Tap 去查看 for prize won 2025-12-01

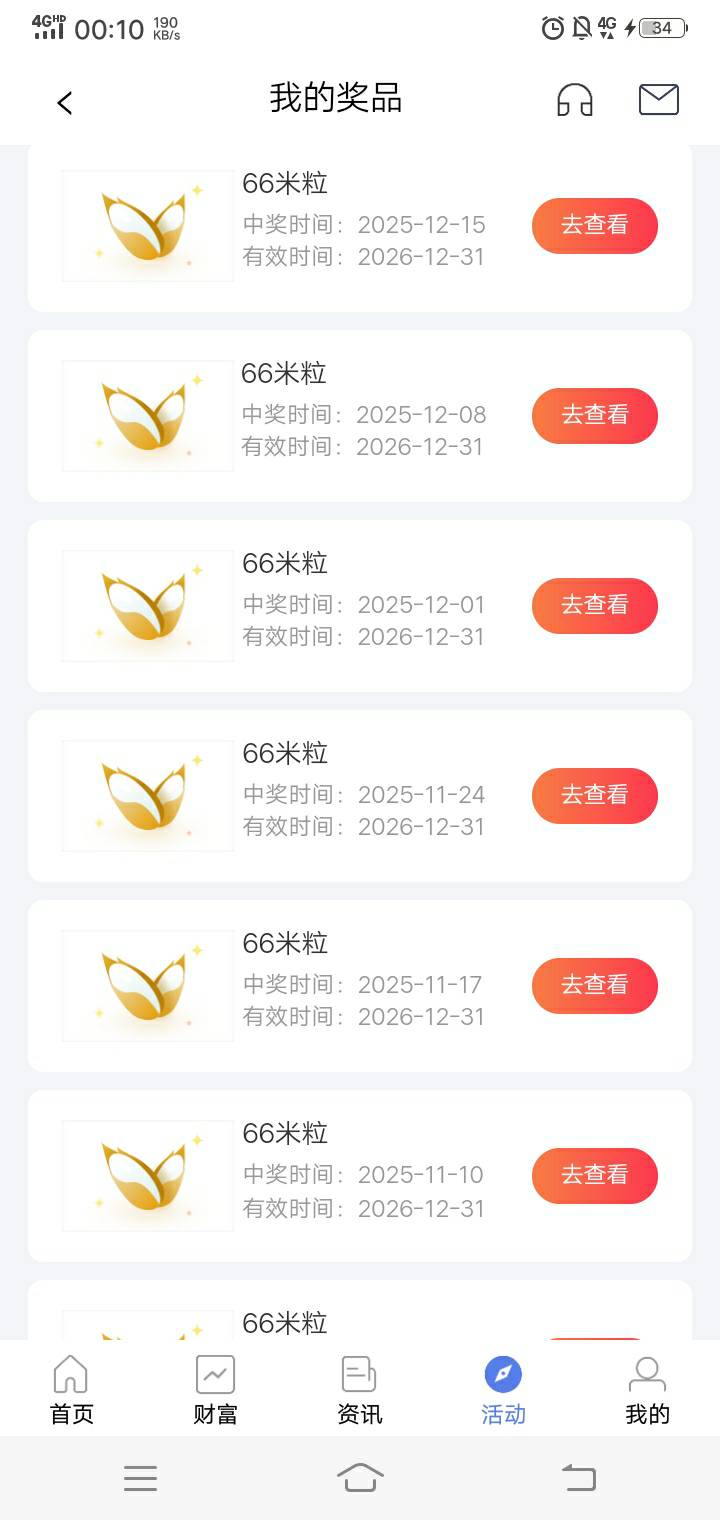coord(594,605)
